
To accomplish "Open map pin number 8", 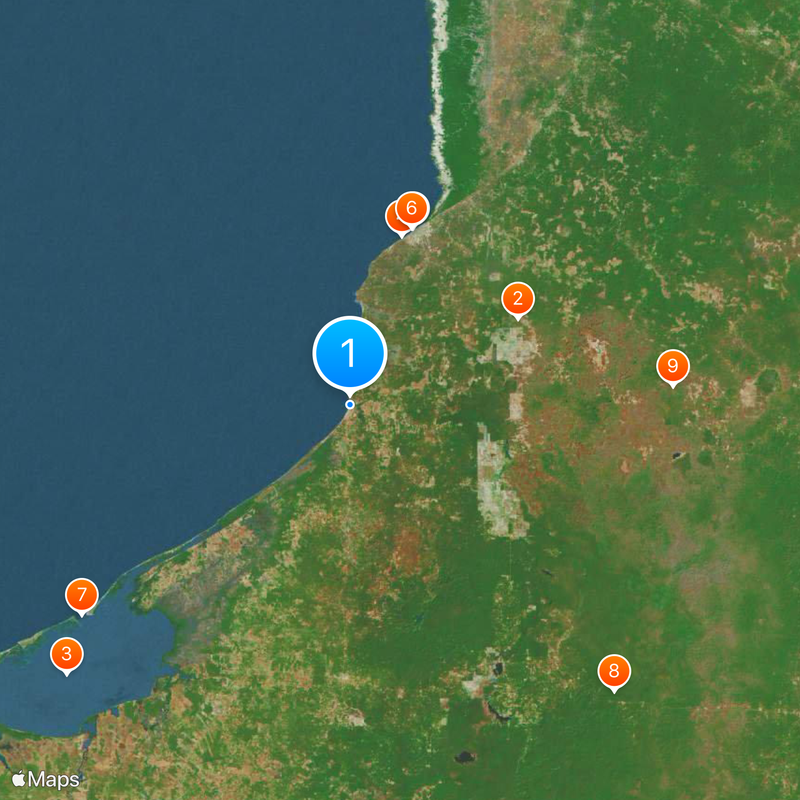I will 613,670.
